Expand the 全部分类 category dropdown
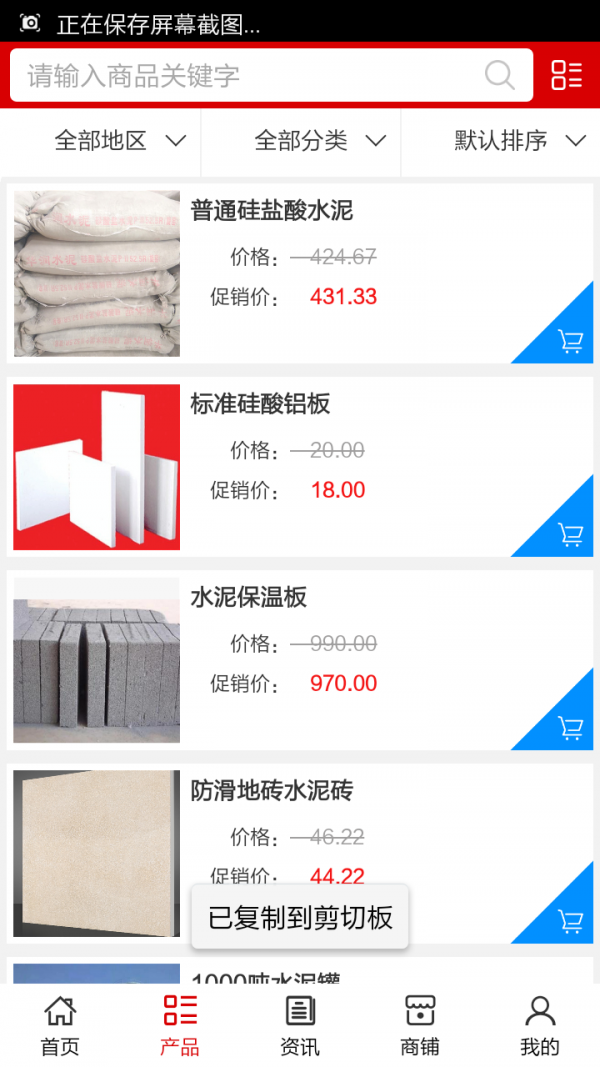 pos(320,141)
